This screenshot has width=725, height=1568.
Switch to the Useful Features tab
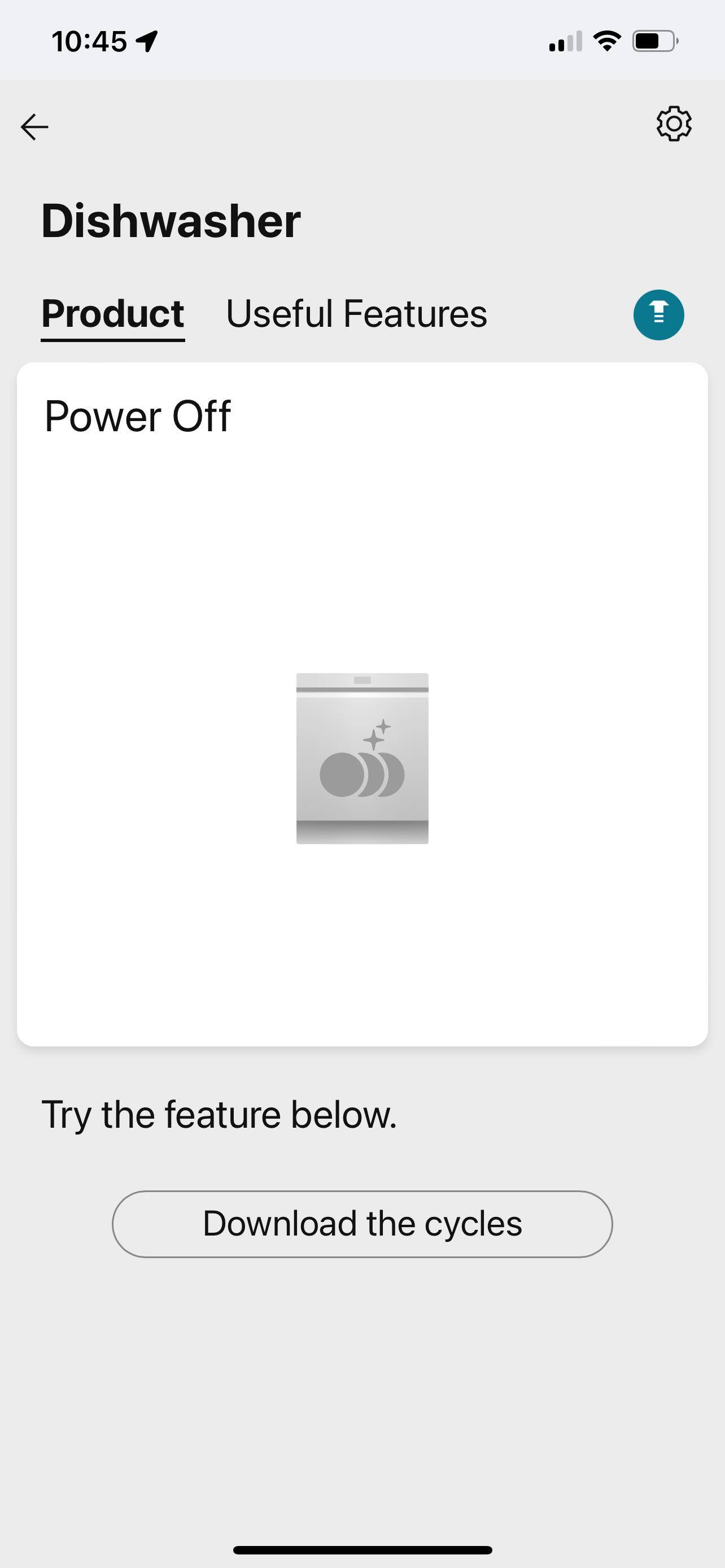[356, 314]
